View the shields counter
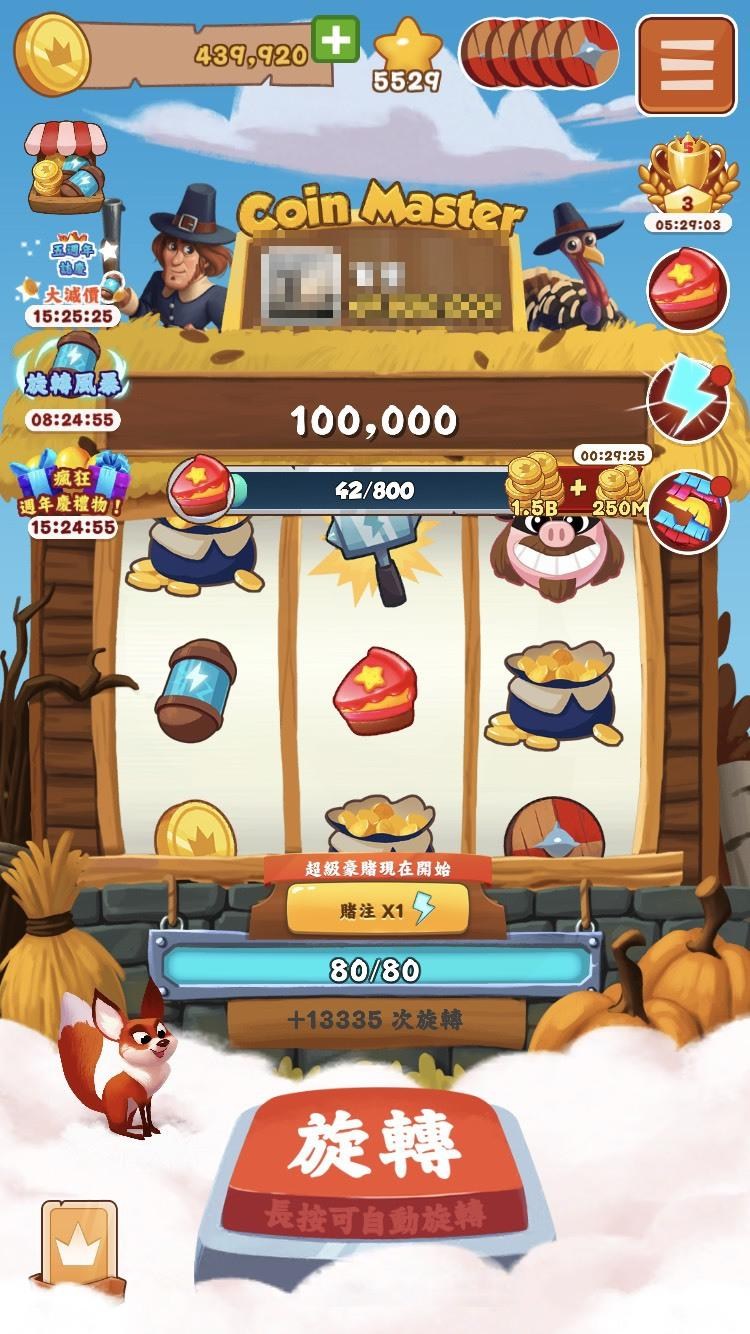 [540, 52]
